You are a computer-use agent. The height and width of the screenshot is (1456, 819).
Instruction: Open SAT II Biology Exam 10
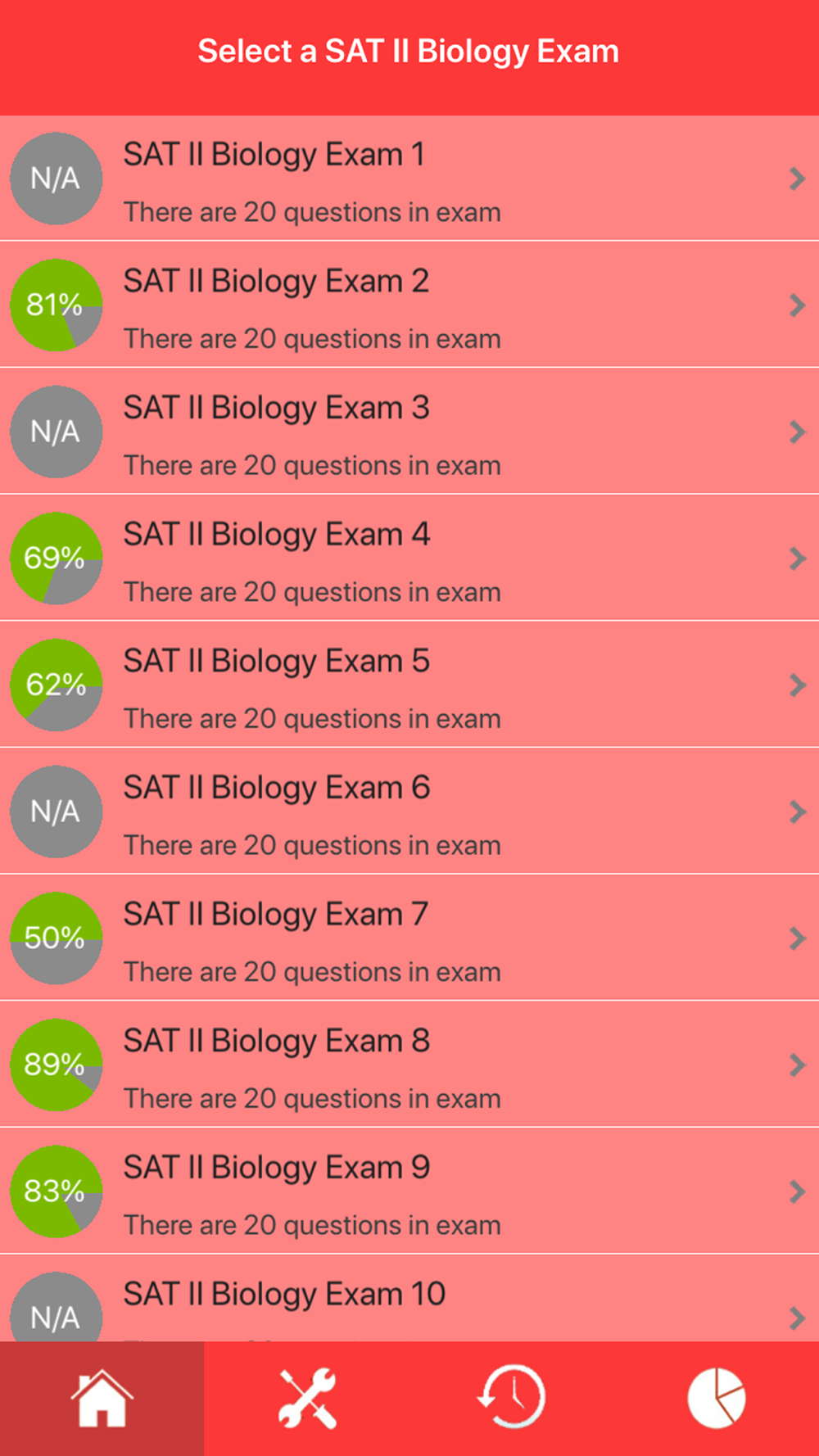coord(409,1298)
